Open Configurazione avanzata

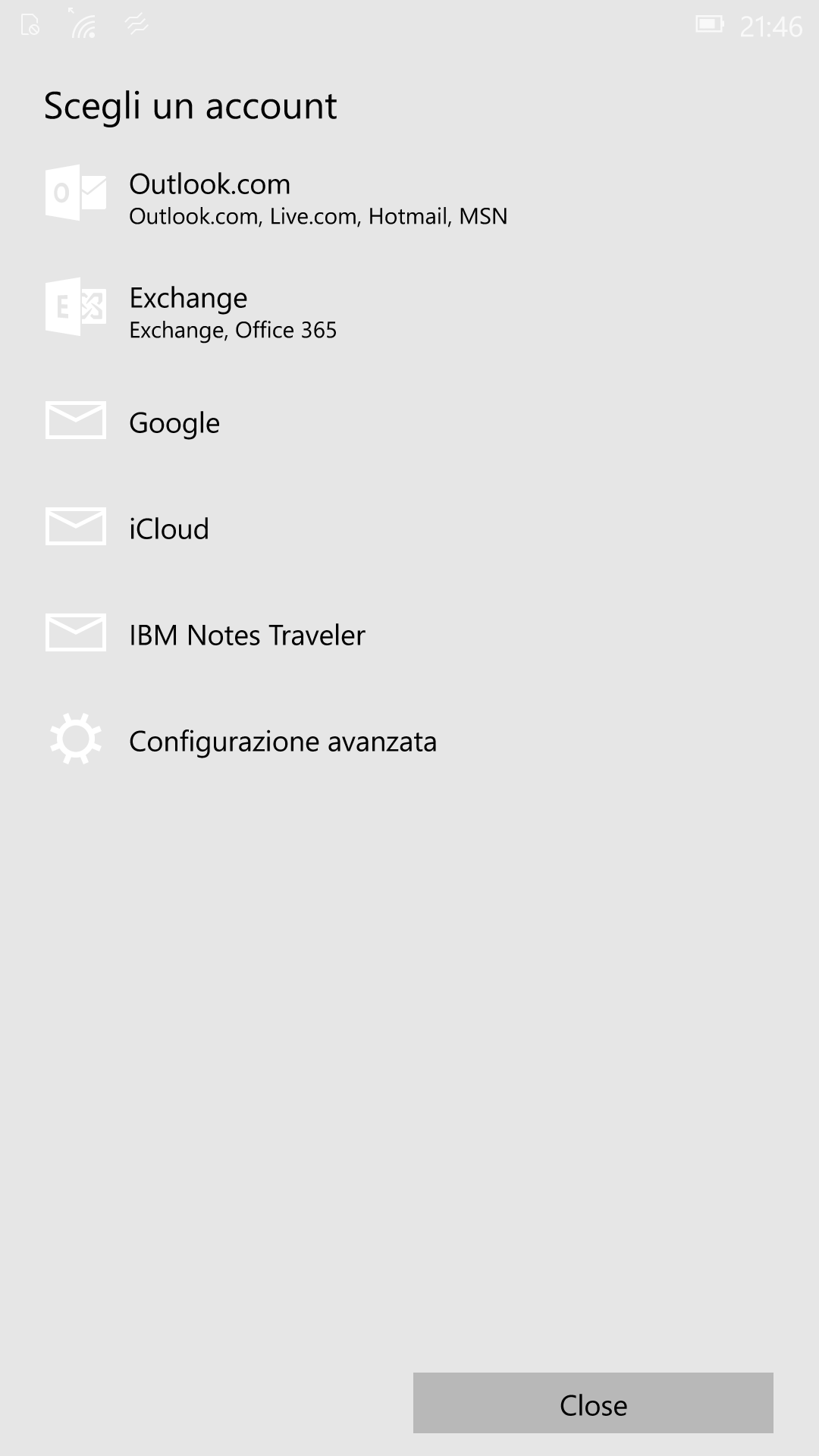(x=409, y=740)
